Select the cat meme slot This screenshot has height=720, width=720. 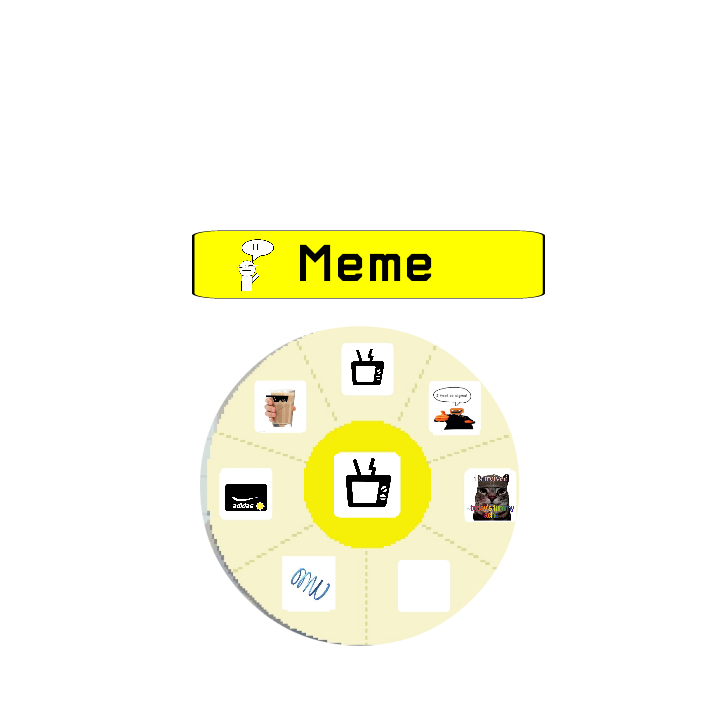(x=490, y=495)
